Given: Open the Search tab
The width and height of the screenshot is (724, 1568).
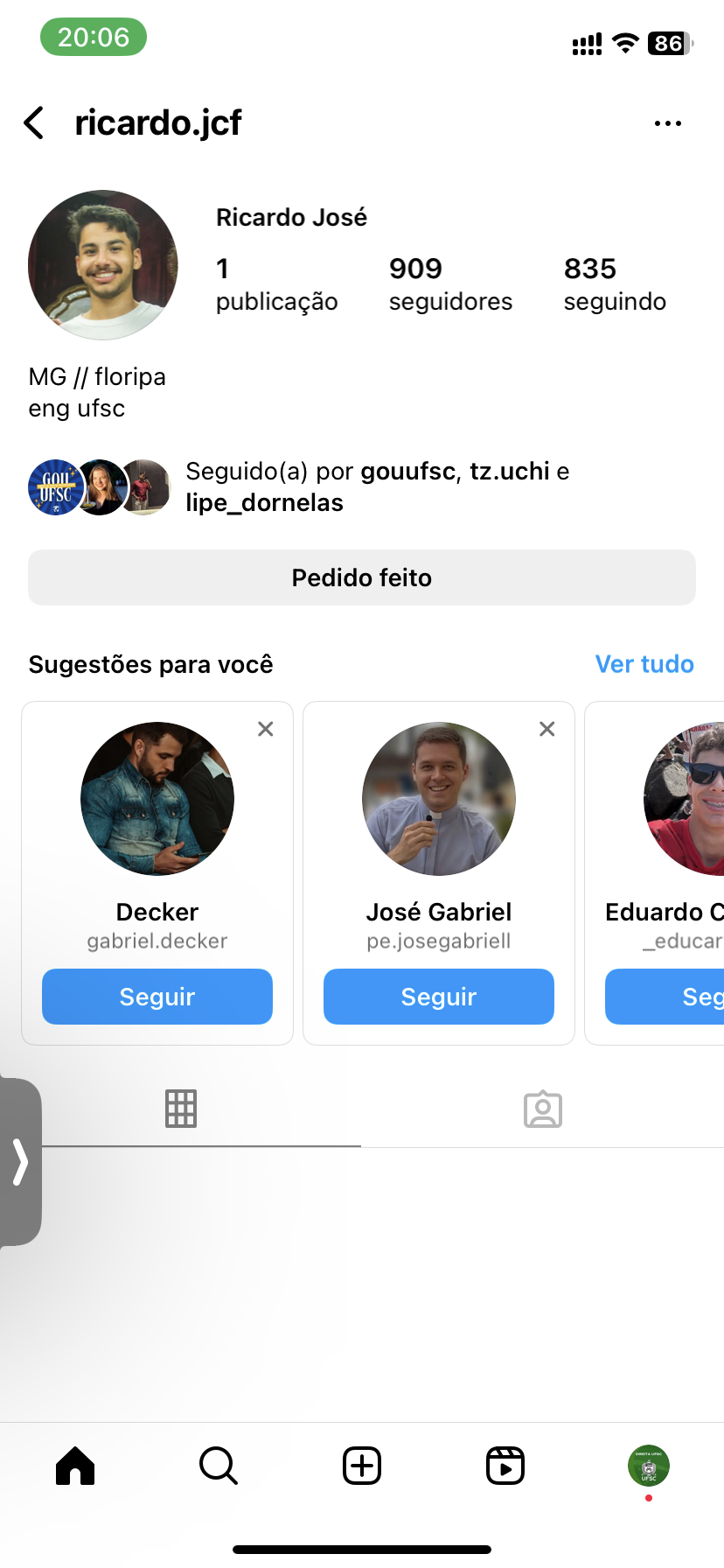Looking at the screenshot, I should coord(219,1466).
